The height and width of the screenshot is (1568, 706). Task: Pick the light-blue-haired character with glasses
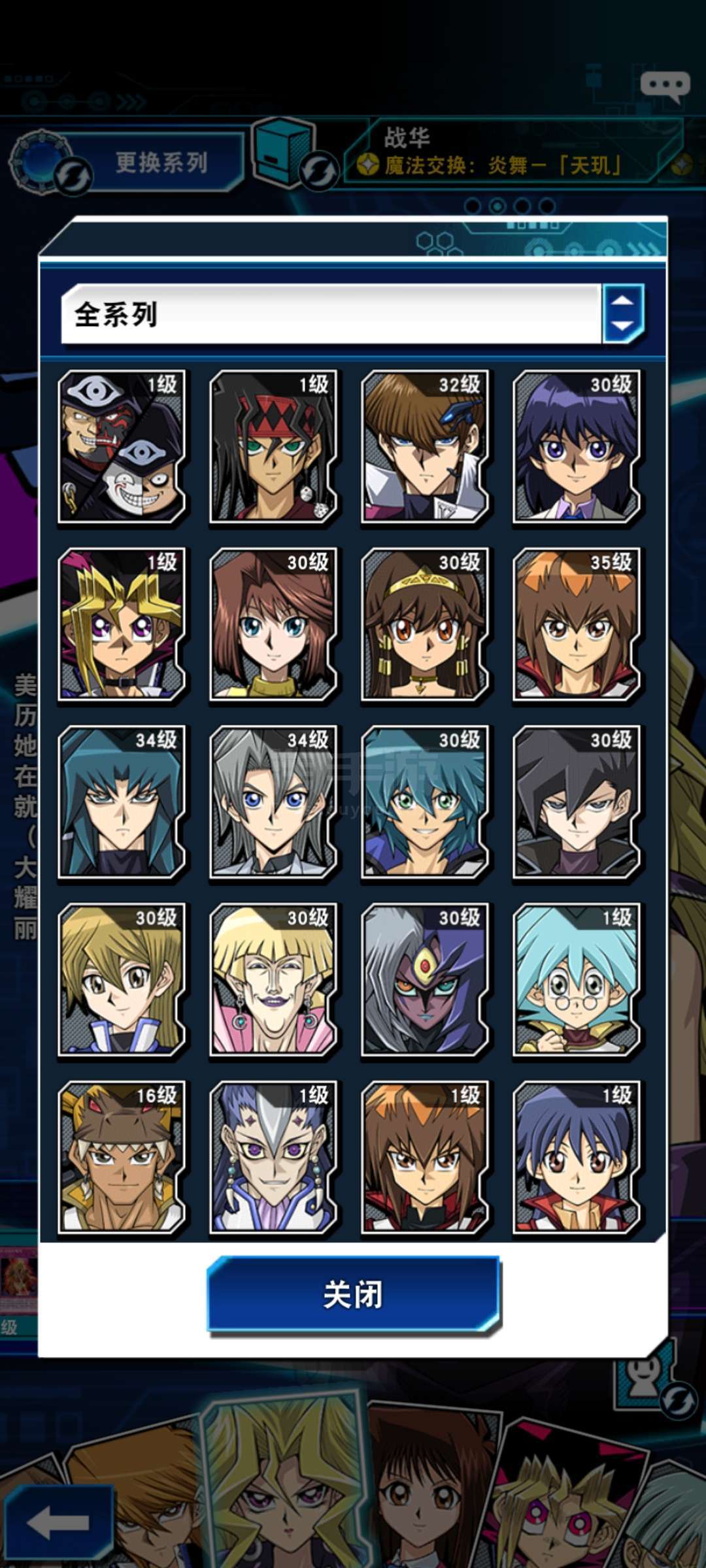[577, 980]
